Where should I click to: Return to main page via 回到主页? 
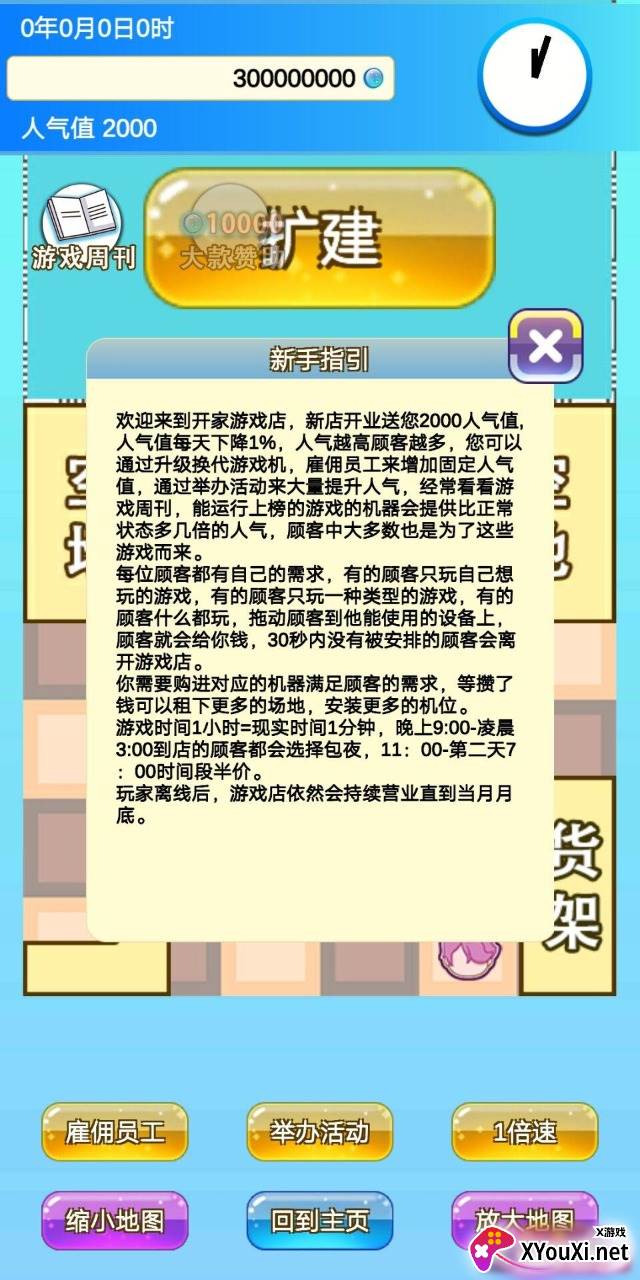pos(320,1220)
